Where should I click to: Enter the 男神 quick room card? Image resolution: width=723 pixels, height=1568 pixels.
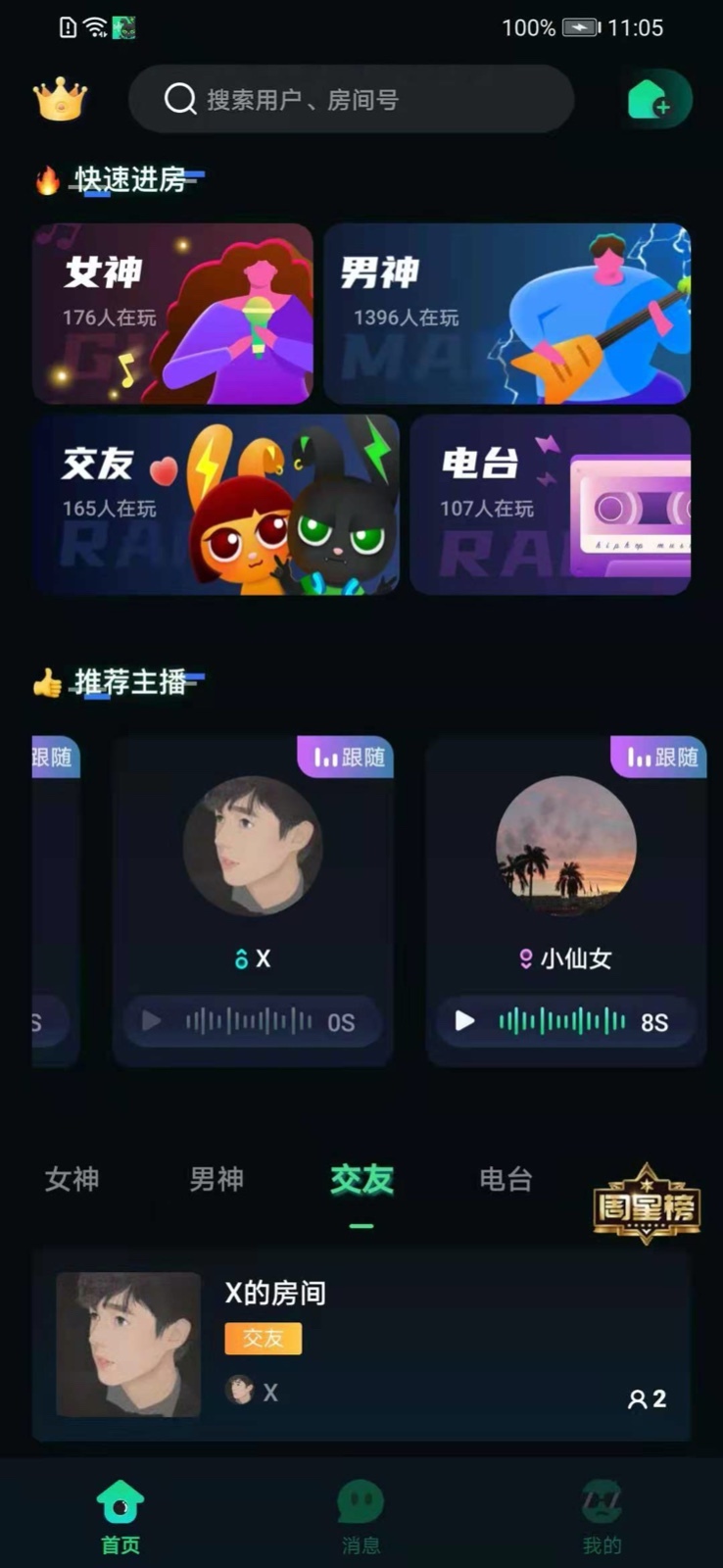click(506, 314)
